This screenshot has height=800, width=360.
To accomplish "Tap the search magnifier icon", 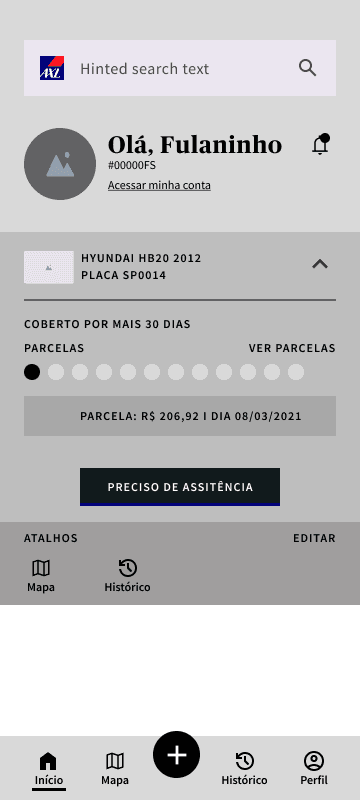I will (x=307, y=68).
